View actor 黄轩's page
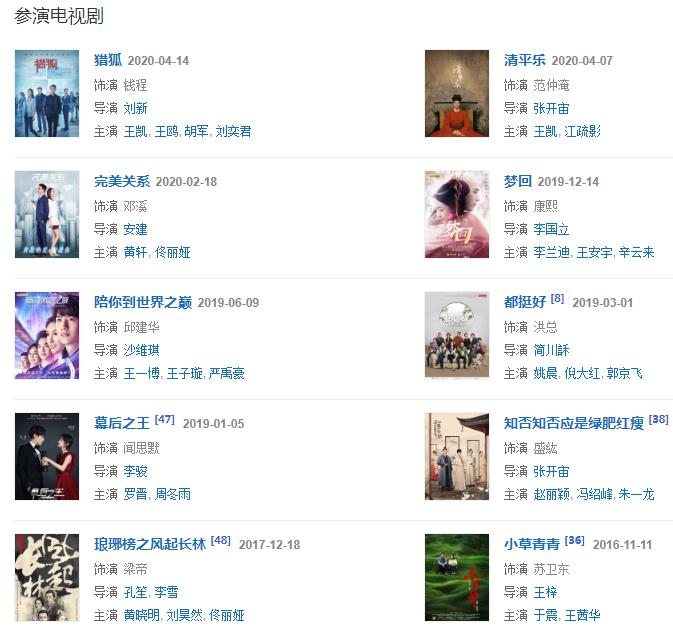The height and width of the screenshot is (635, 673). (x=134, y=253)
